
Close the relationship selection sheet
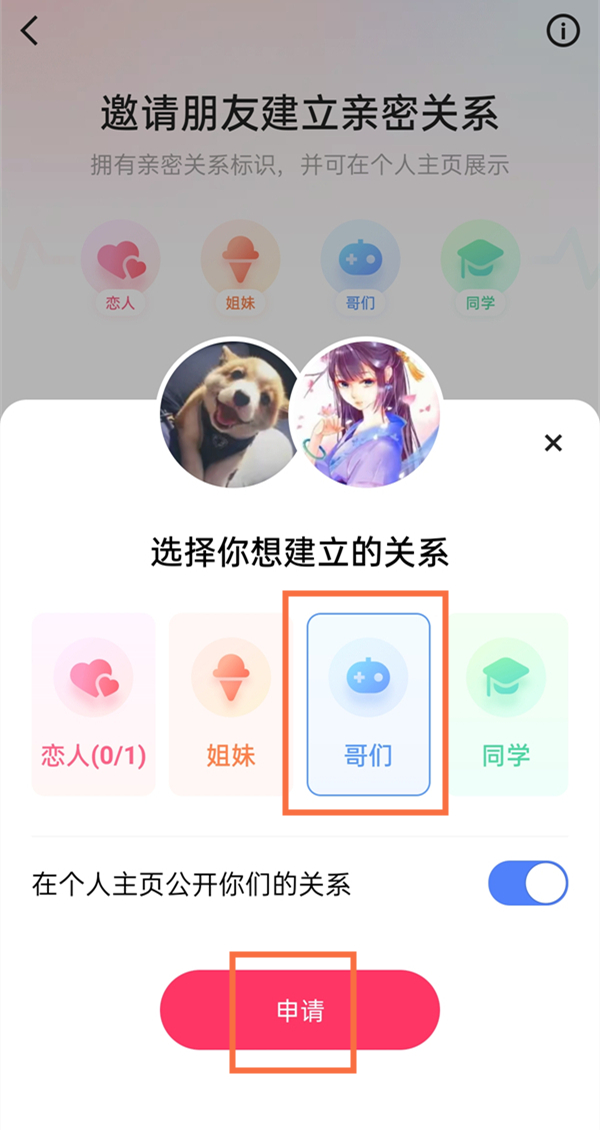point(553,443)
